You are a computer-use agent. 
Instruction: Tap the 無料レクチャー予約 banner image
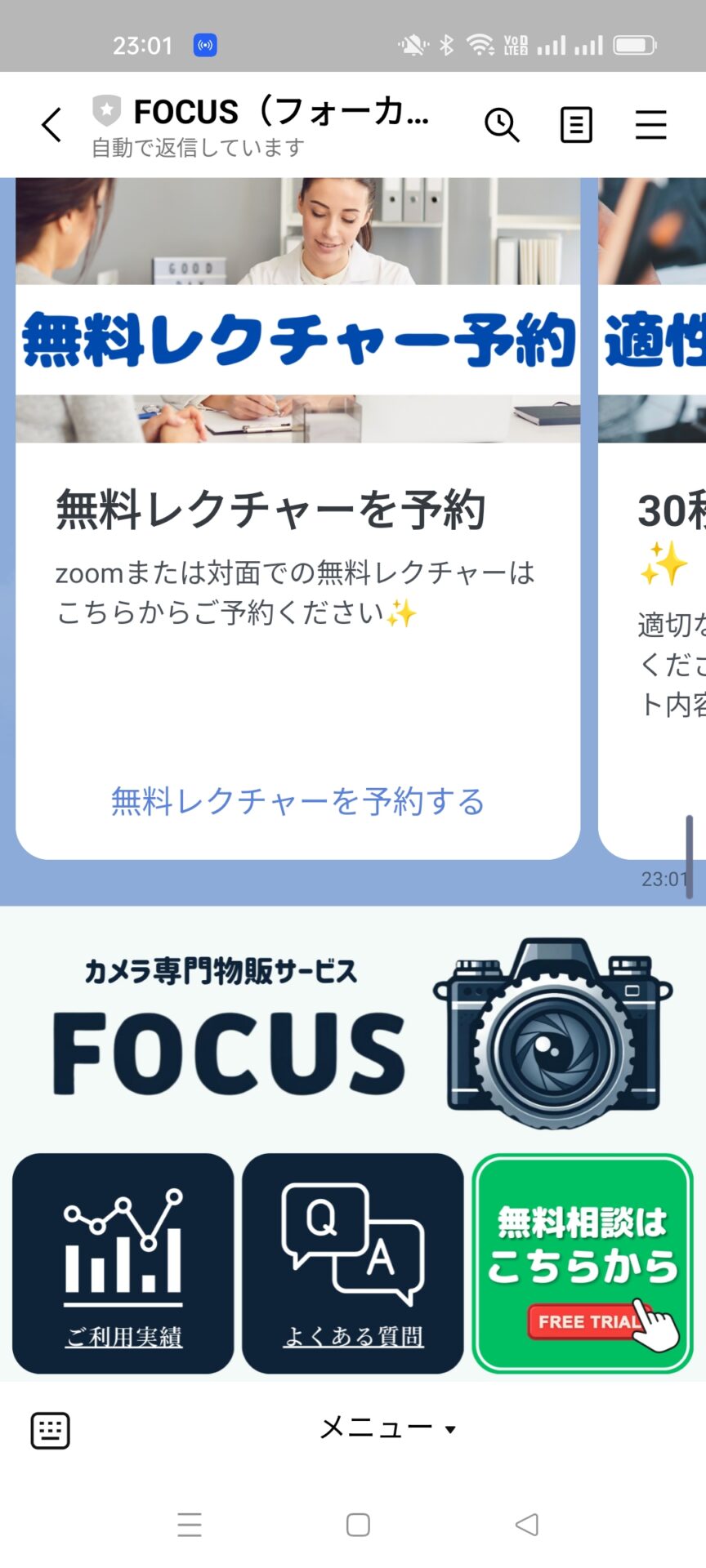coord(297,310)
